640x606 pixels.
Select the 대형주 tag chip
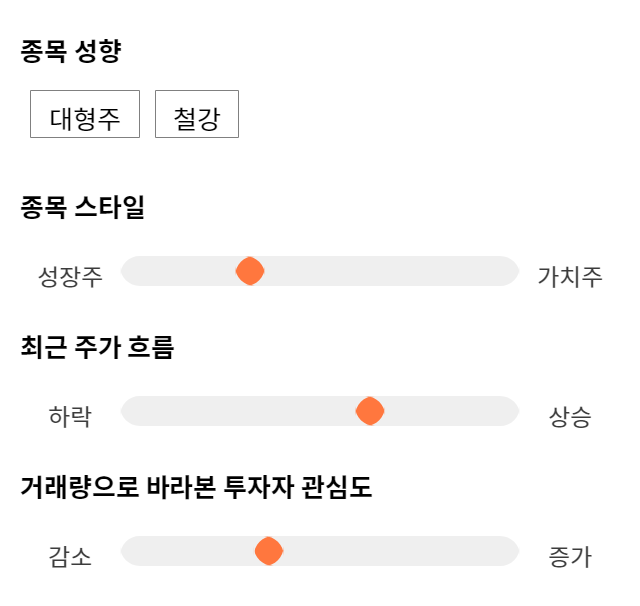(x=85, y=114)
